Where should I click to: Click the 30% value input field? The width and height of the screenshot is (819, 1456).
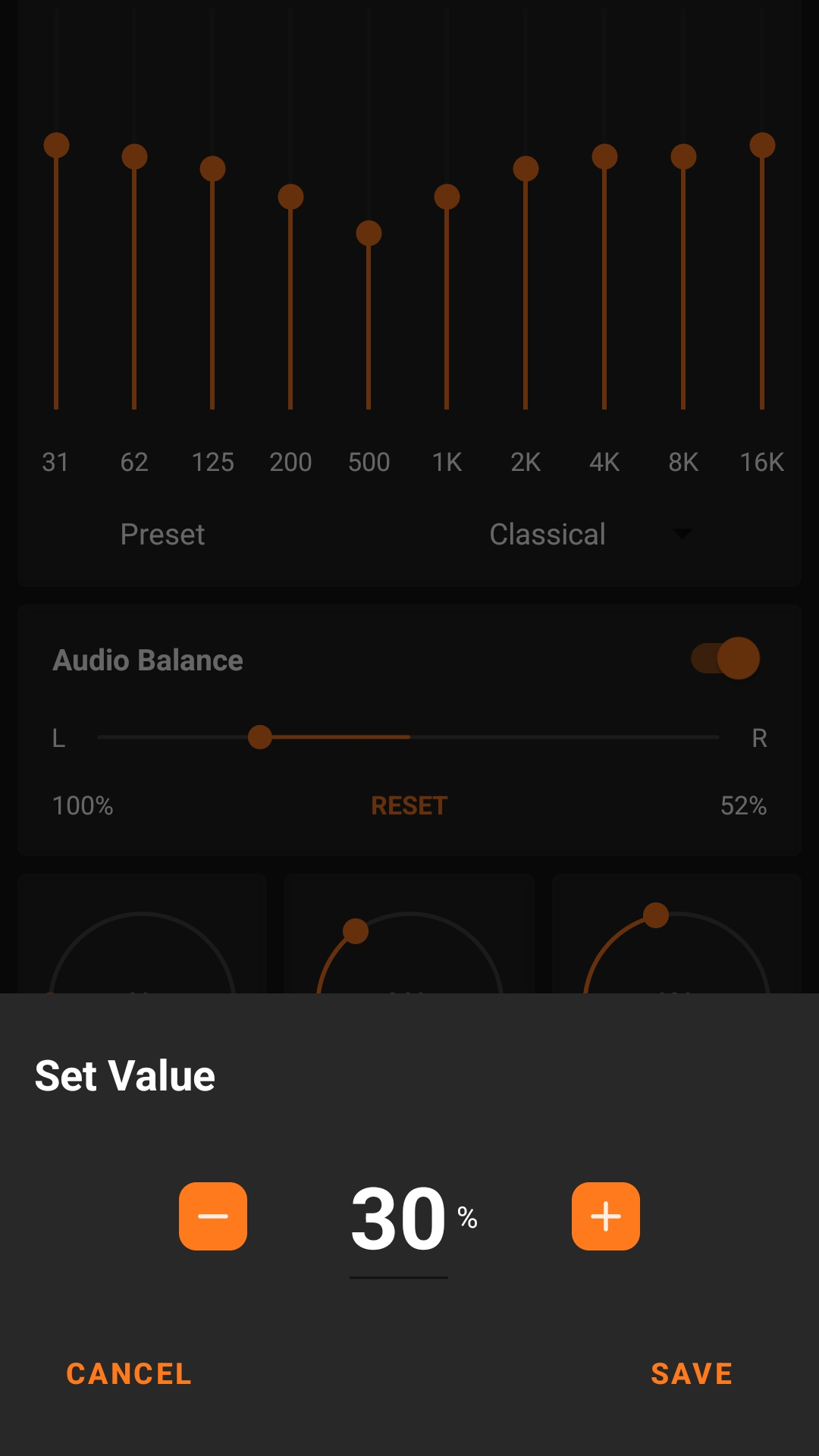coord(399,1216)
